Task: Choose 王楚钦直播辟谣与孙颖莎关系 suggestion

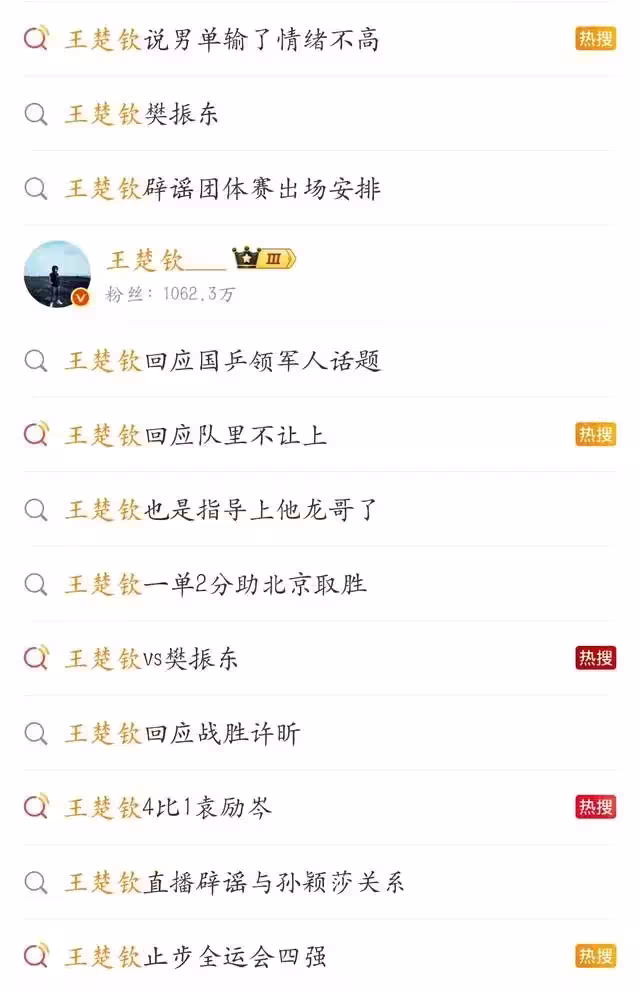Action: [235, 882]
